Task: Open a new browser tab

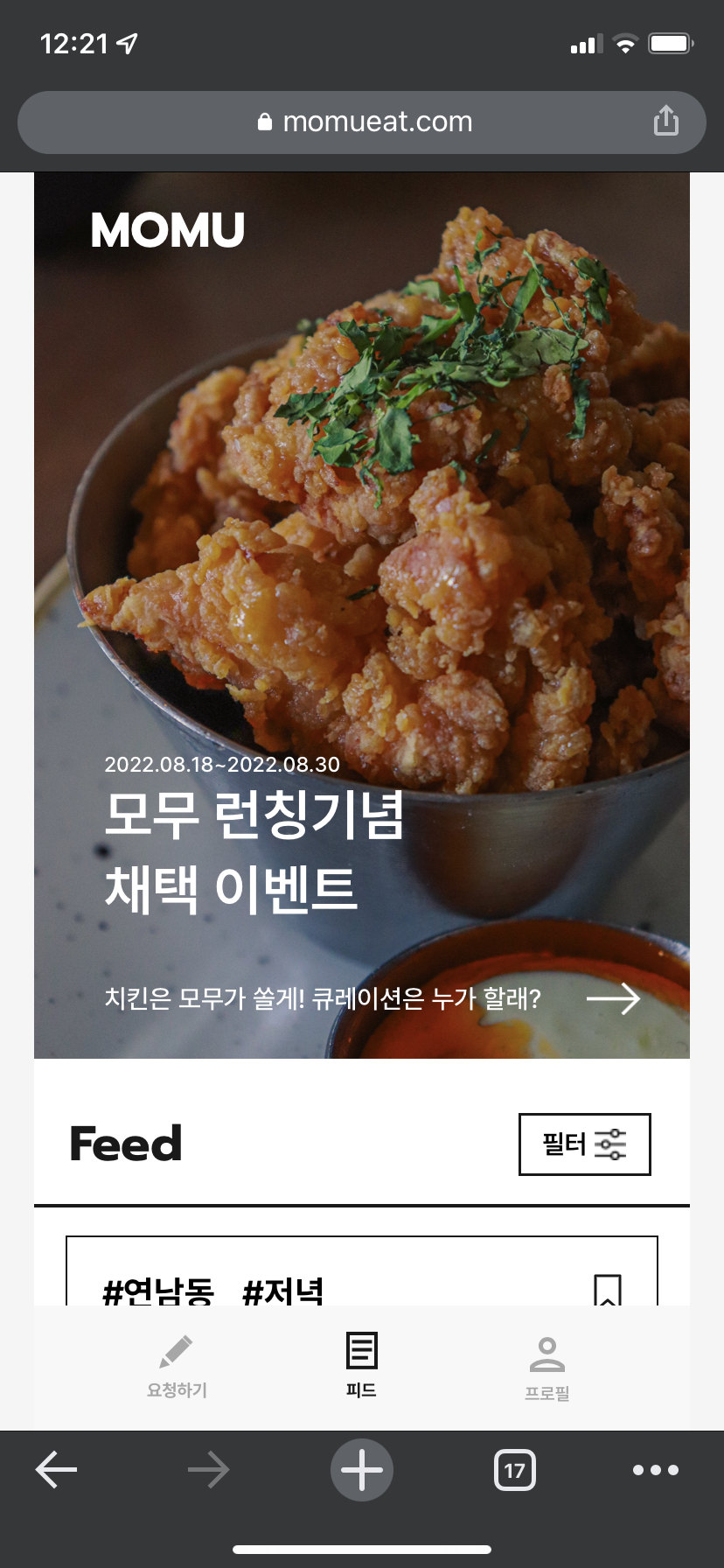Action: click(x=362, y=1471)
